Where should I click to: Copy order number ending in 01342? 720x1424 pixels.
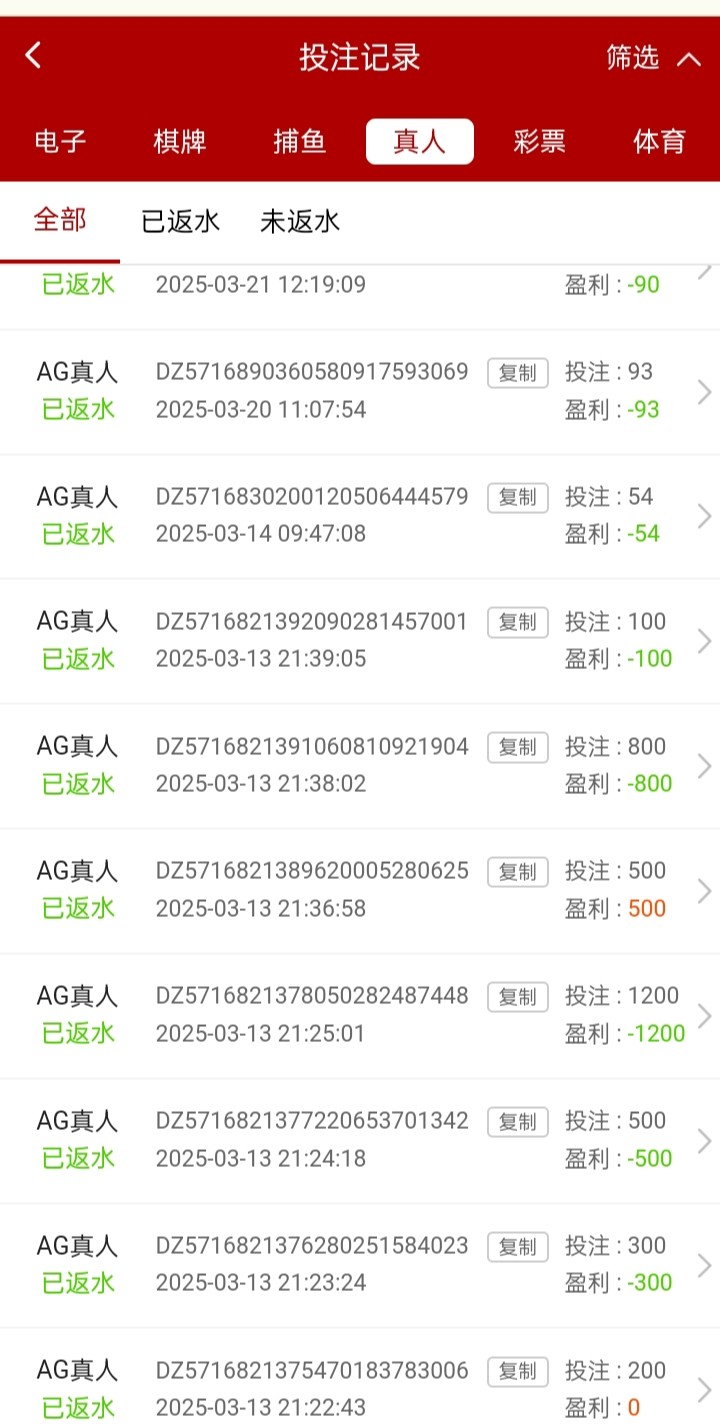tap(517, 1122)
